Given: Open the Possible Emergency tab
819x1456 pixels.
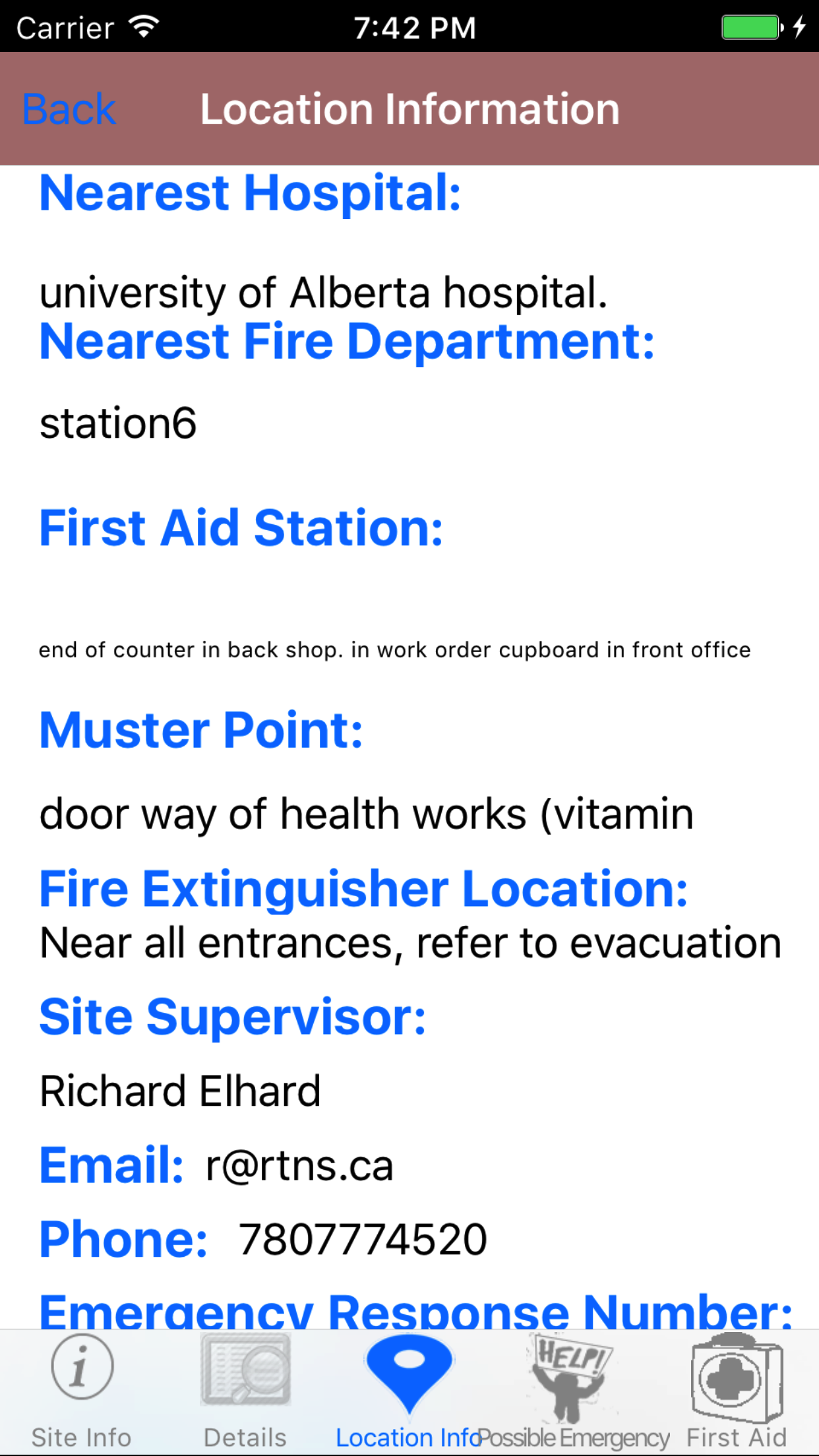Looking at the screenshot, I should [x=572, y=1393].
